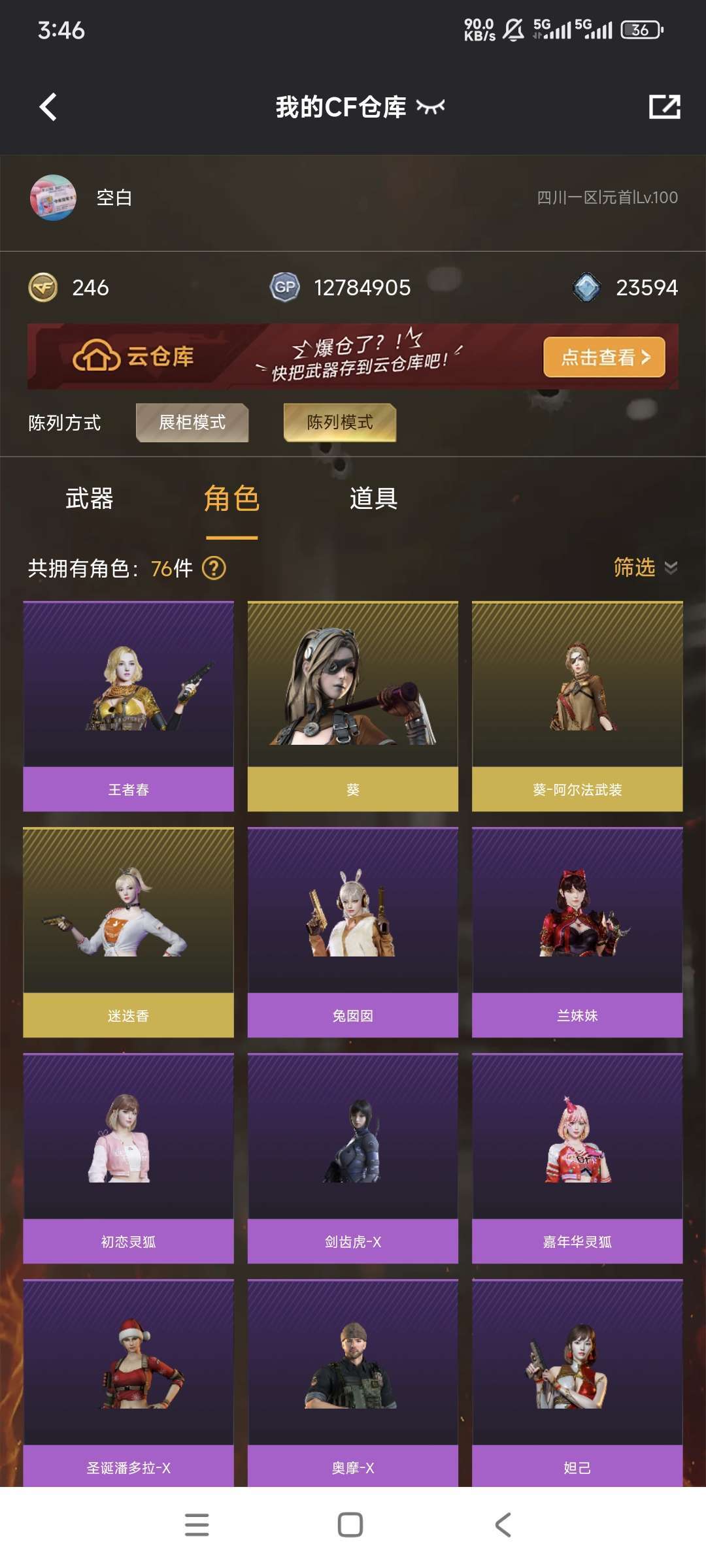Tap the back arrow to leave the warehouse

point(46,107)
